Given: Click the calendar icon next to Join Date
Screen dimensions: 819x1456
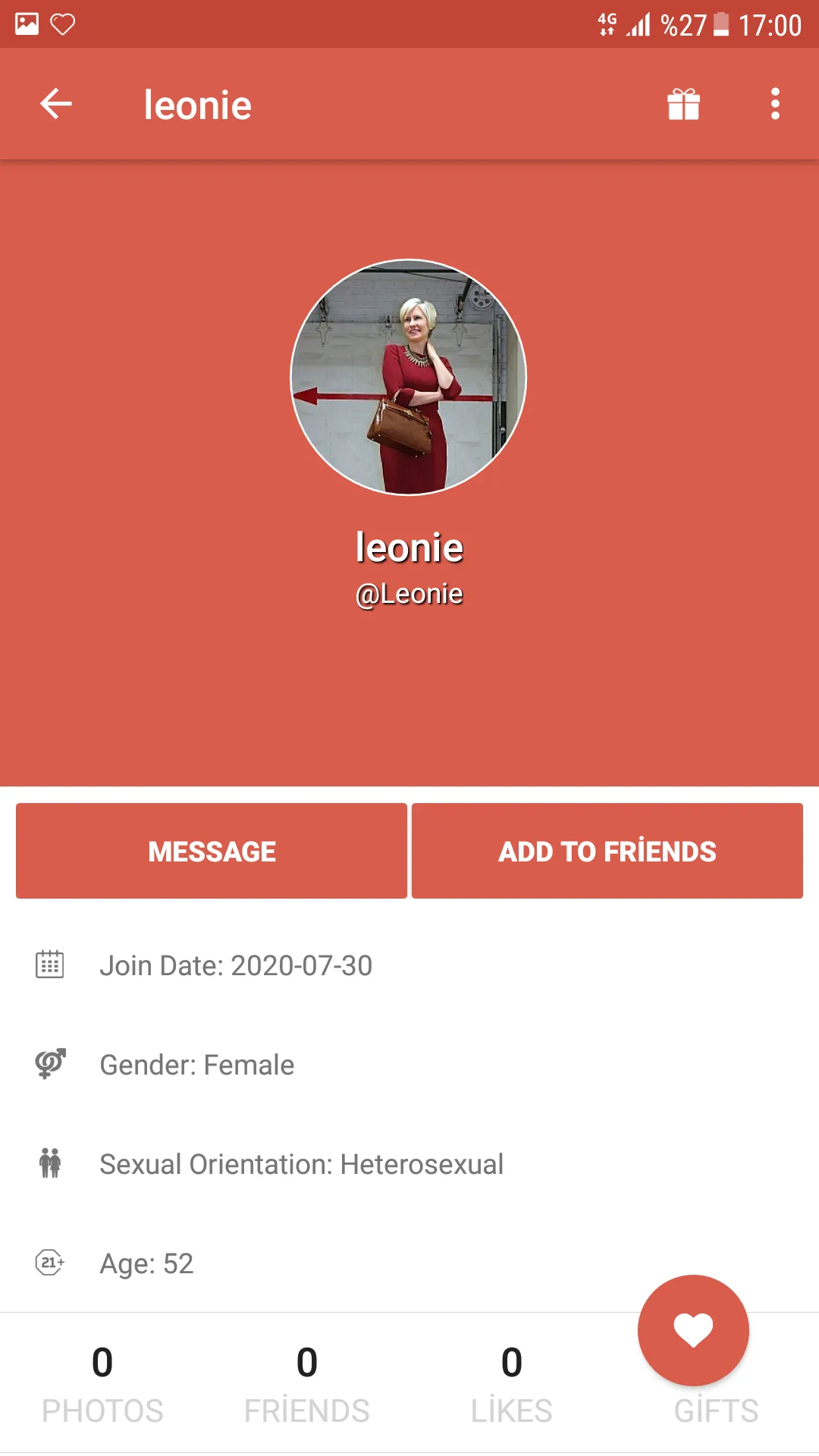Looking at the screenshot, I should click(x=50, y=965).
